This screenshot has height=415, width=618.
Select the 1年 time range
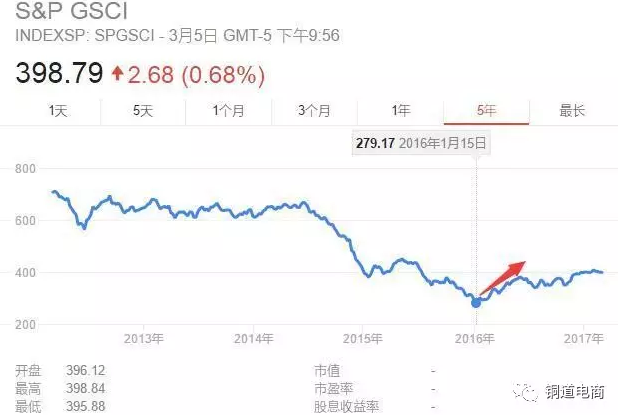click(x=401, y=111)
